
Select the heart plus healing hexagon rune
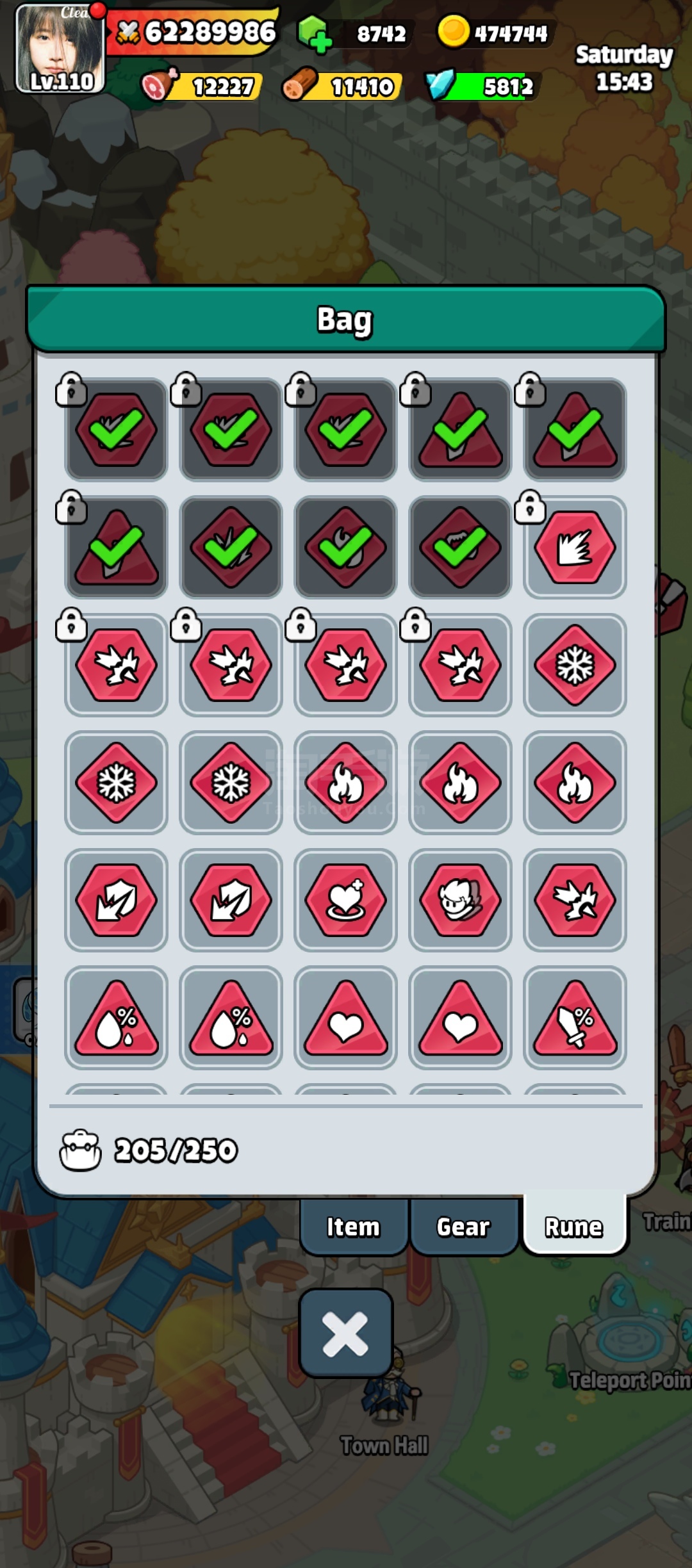(x=345, y=900)
